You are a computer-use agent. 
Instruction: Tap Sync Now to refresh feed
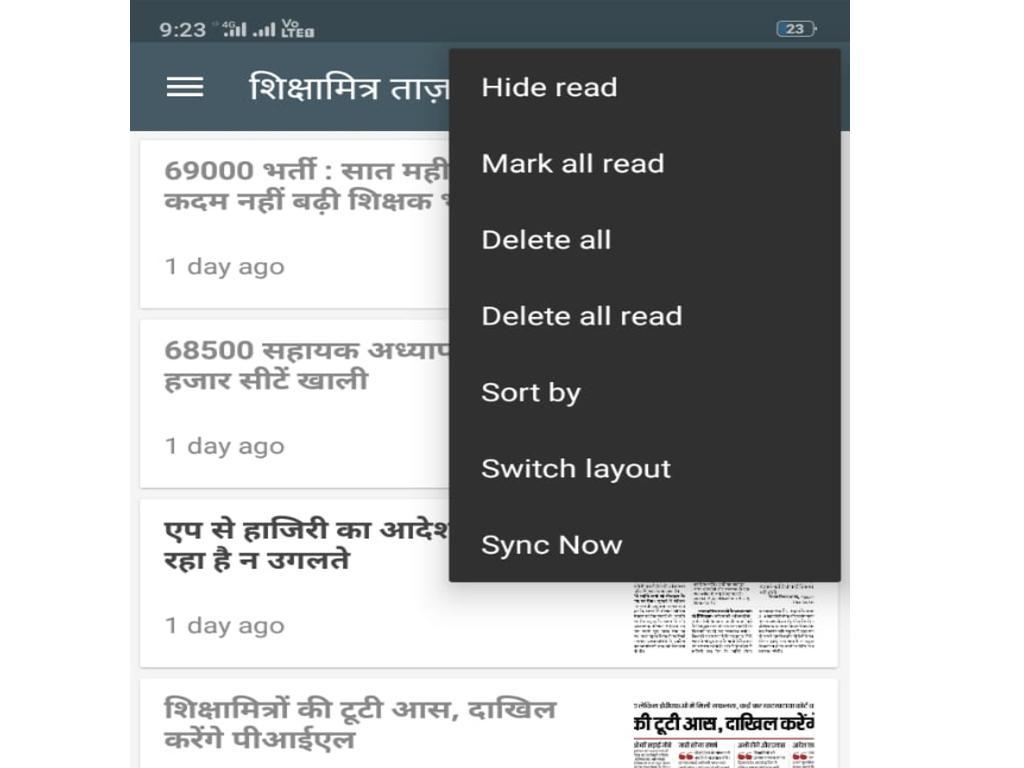(552, 545)
